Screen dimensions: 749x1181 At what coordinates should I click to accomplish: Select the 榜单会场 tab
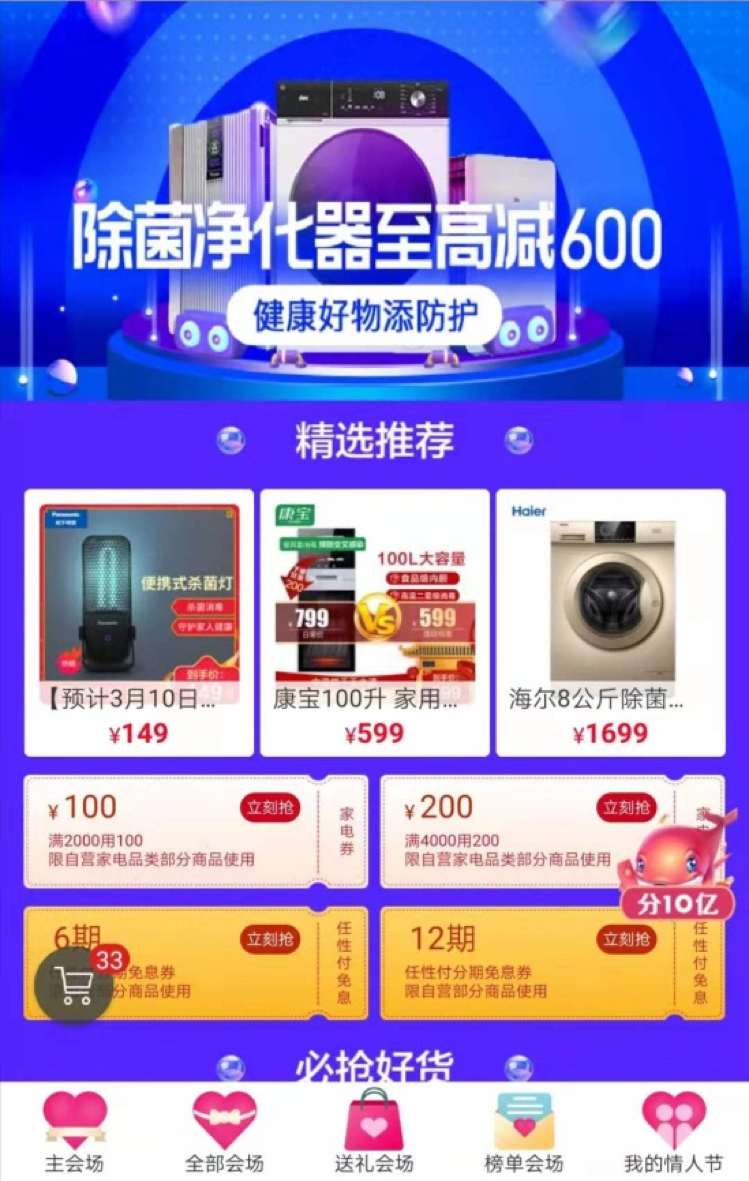[523, 1132]
